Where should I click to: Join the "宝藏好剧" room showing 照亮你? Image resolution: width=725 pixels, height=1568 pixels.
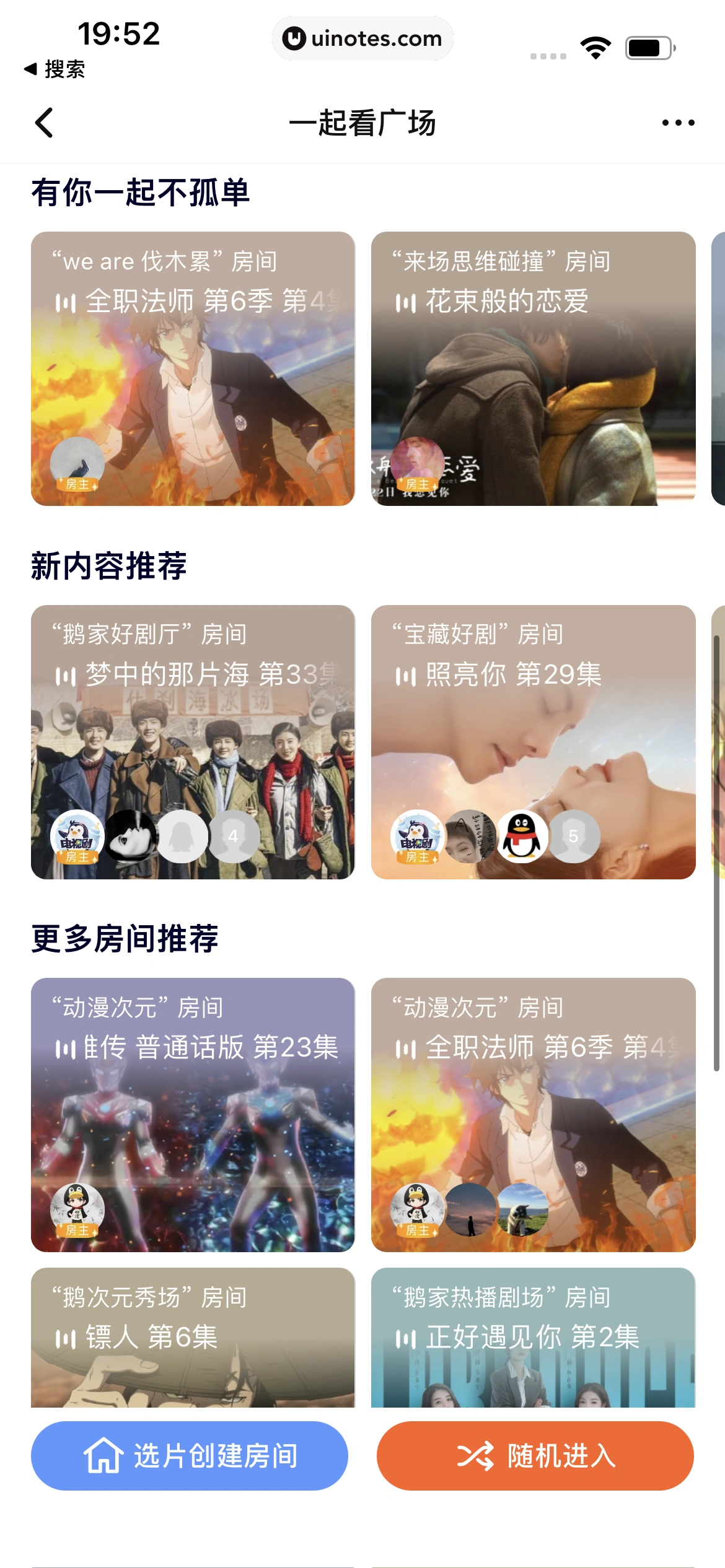533,742
